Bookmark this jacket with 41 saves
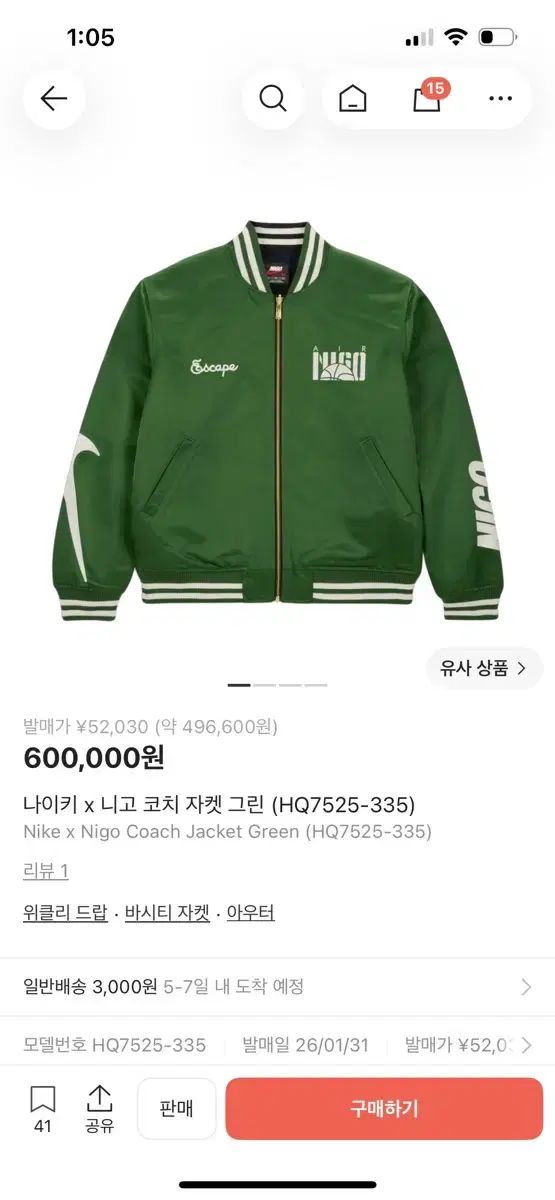The image size is (555, 1200). pos(42,1108)
